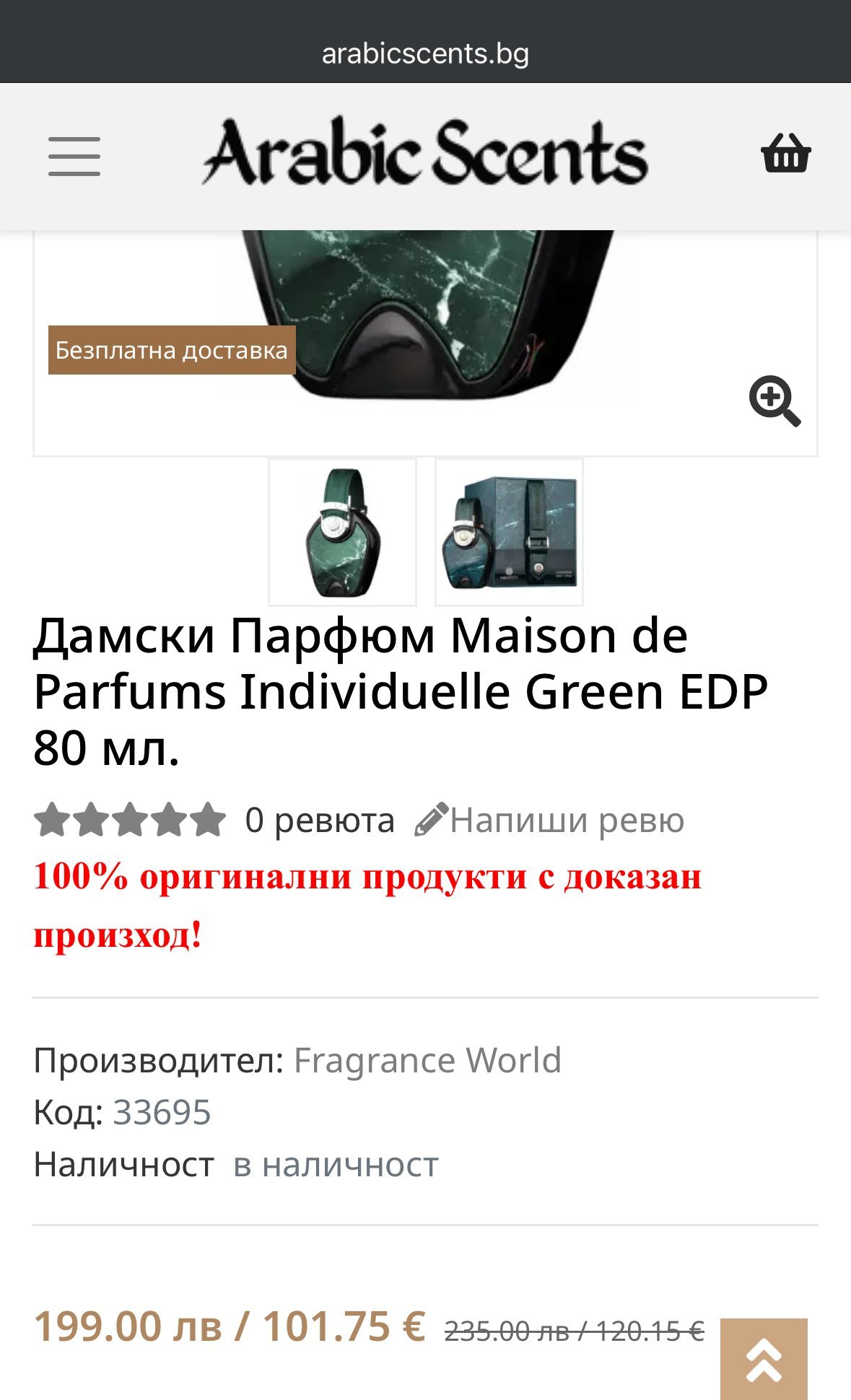Tap Напиши ревю to write a review
Viewport: 851px width, 1400px height.
[550, 821]
